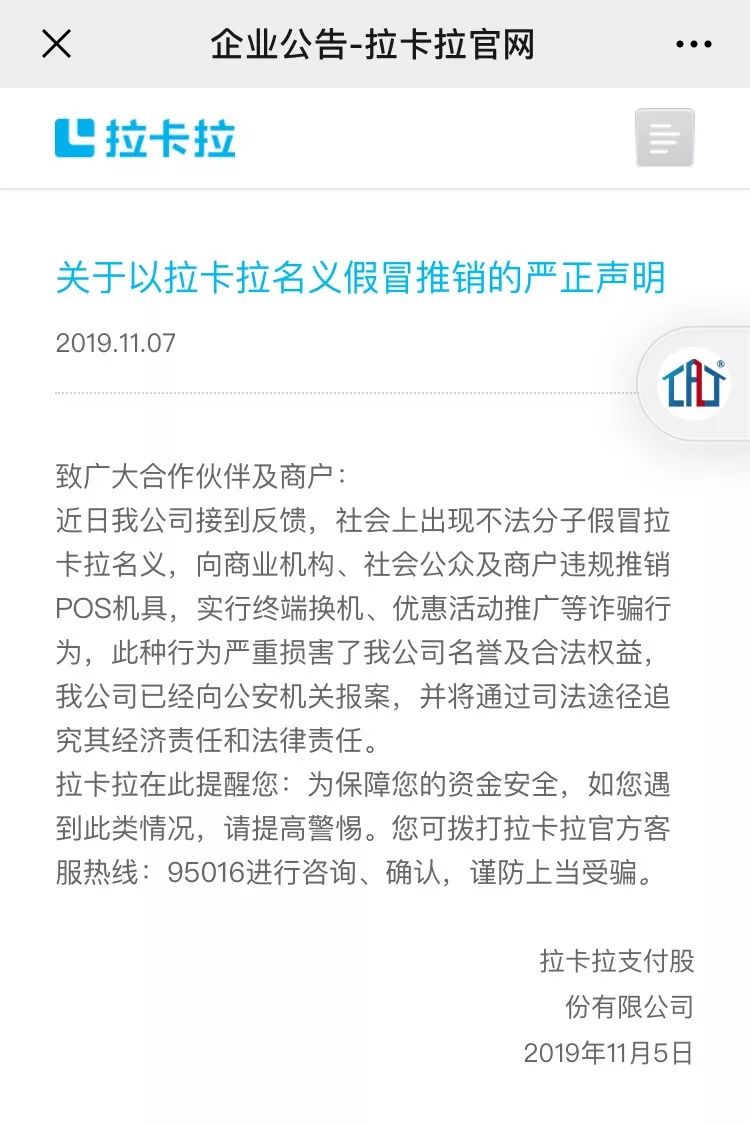Open the three-dot overflow menu
This screenshot has height=1124, width=750.
(x=693, y=44)
